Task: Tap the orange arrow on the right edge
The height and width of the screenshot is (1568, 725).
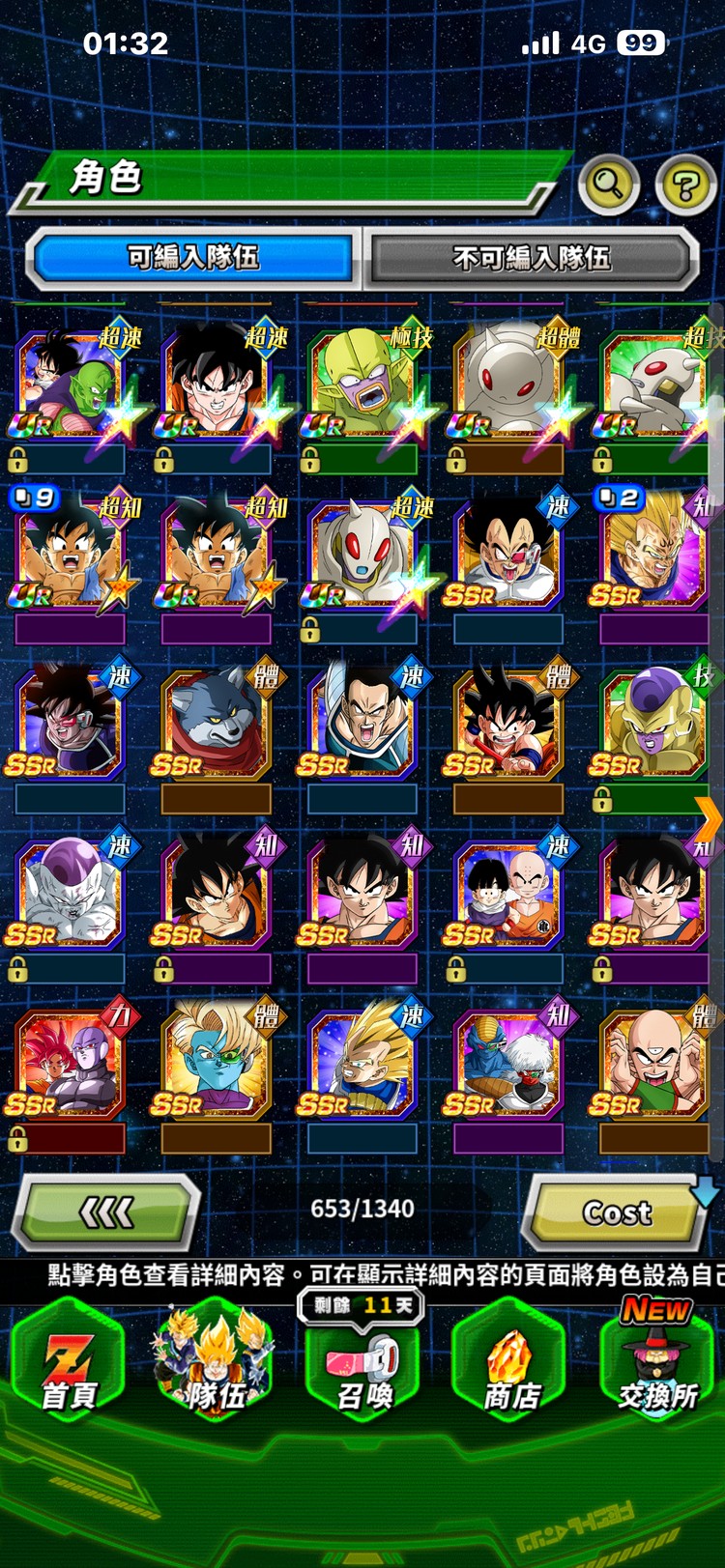Action: click(x=709, y=820)
